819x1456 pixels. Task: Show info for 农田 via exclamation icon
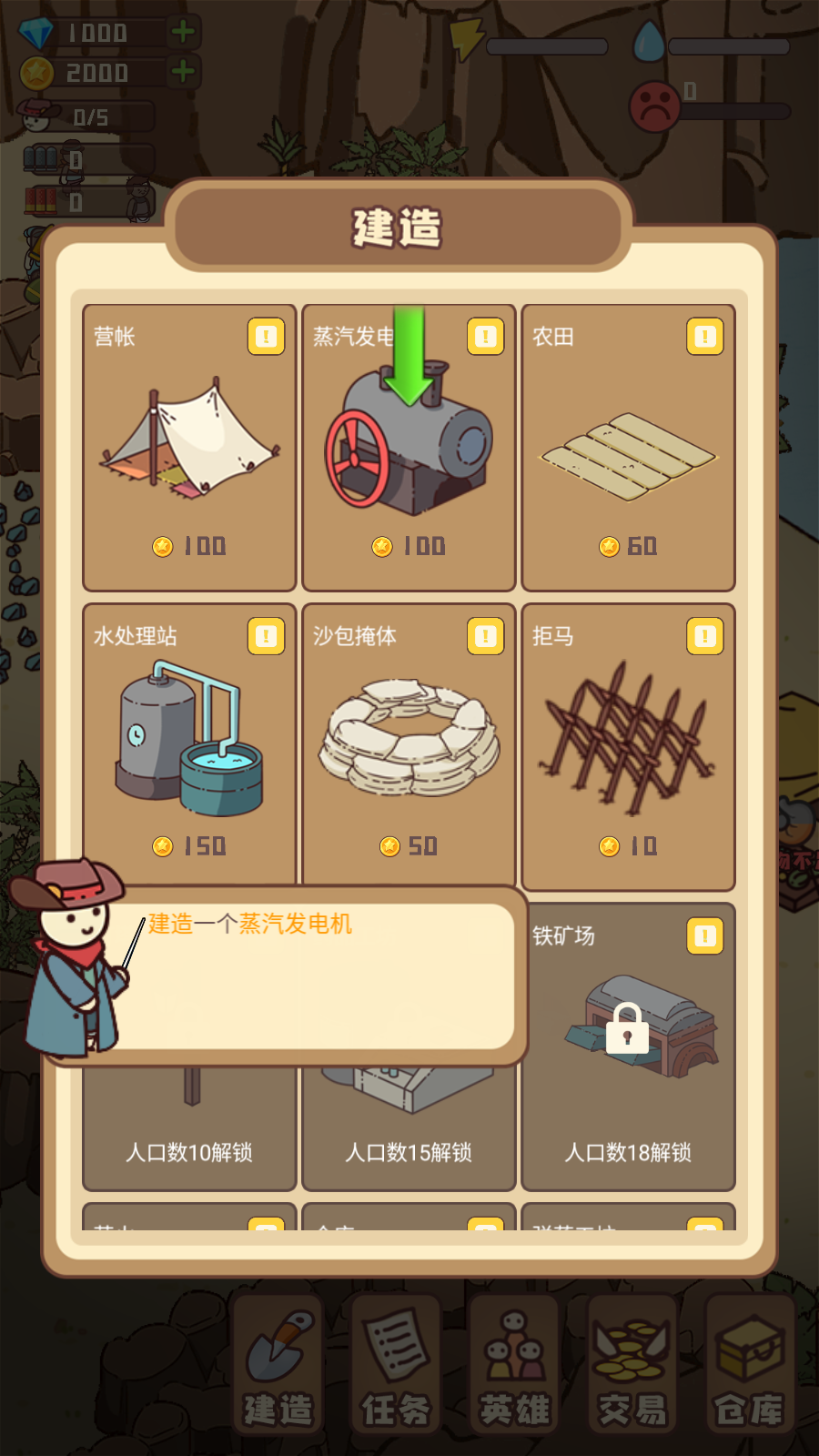click(x=704, y=337)
